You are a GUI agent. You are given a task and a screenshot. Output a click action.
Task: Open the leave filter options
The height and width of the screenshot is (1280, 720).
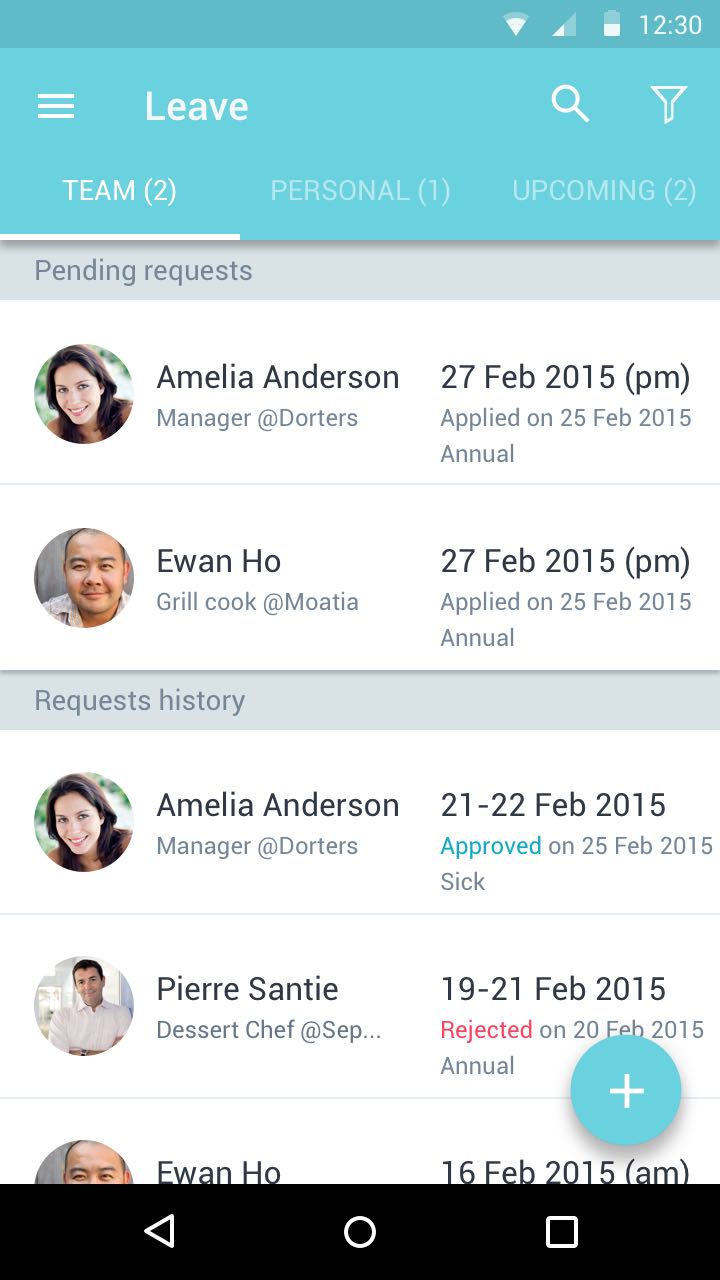[668, 104]
